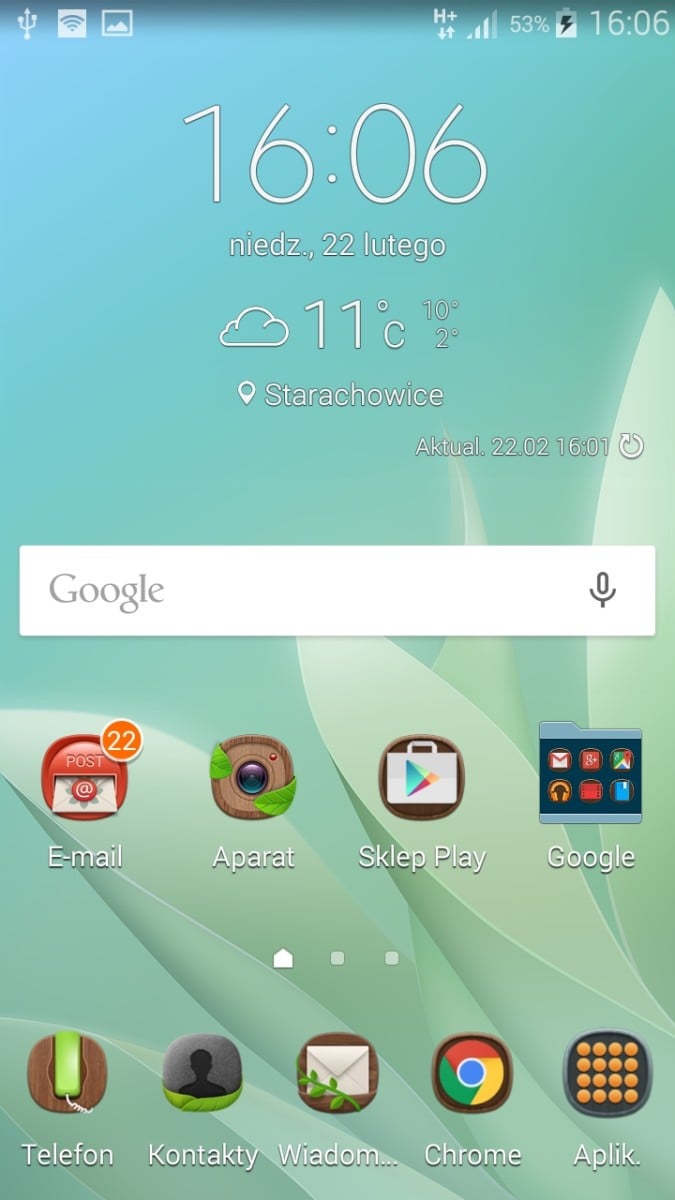
Task: Refresh the weather widget update
Action: point(631,446)
